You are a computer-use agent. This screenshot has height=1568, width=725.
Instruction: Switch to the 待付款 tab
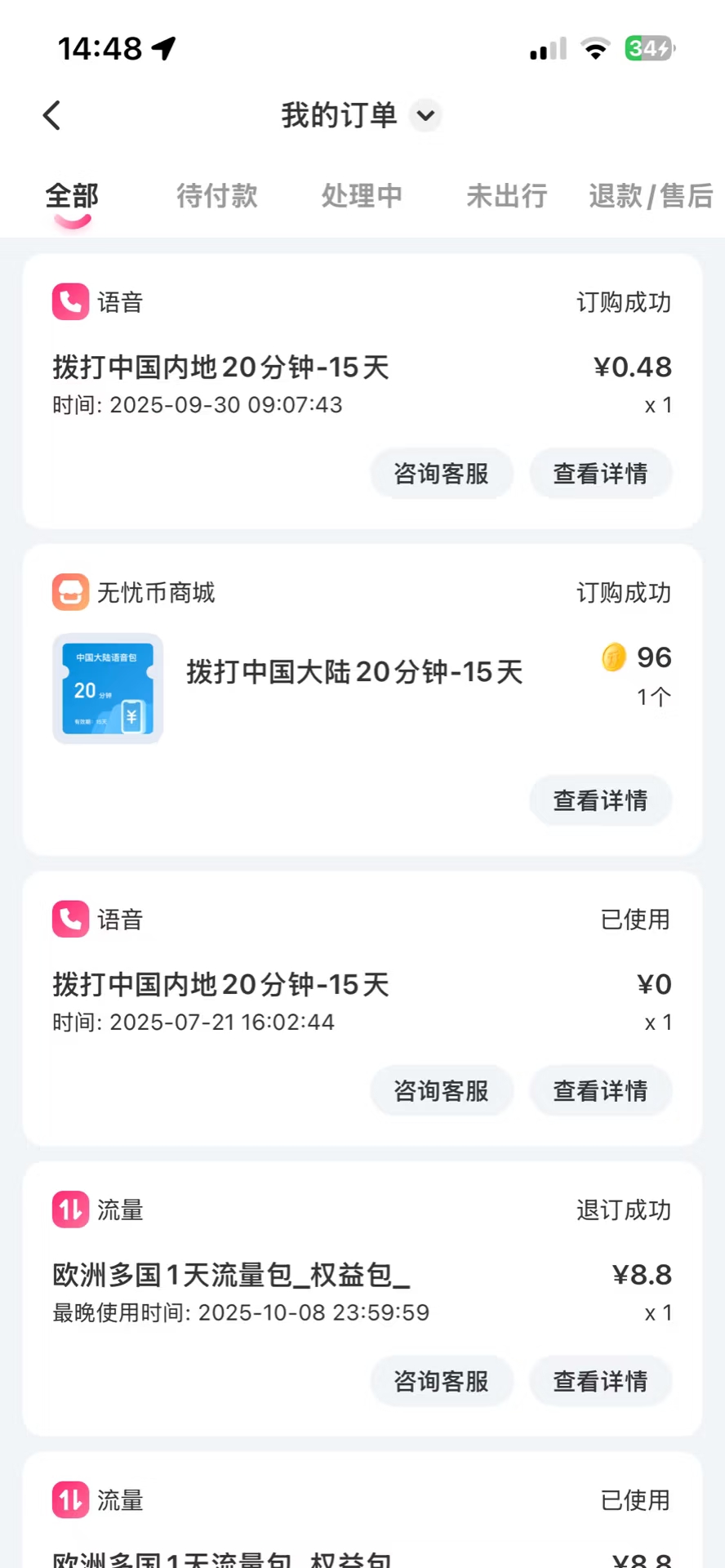[217, 196]
